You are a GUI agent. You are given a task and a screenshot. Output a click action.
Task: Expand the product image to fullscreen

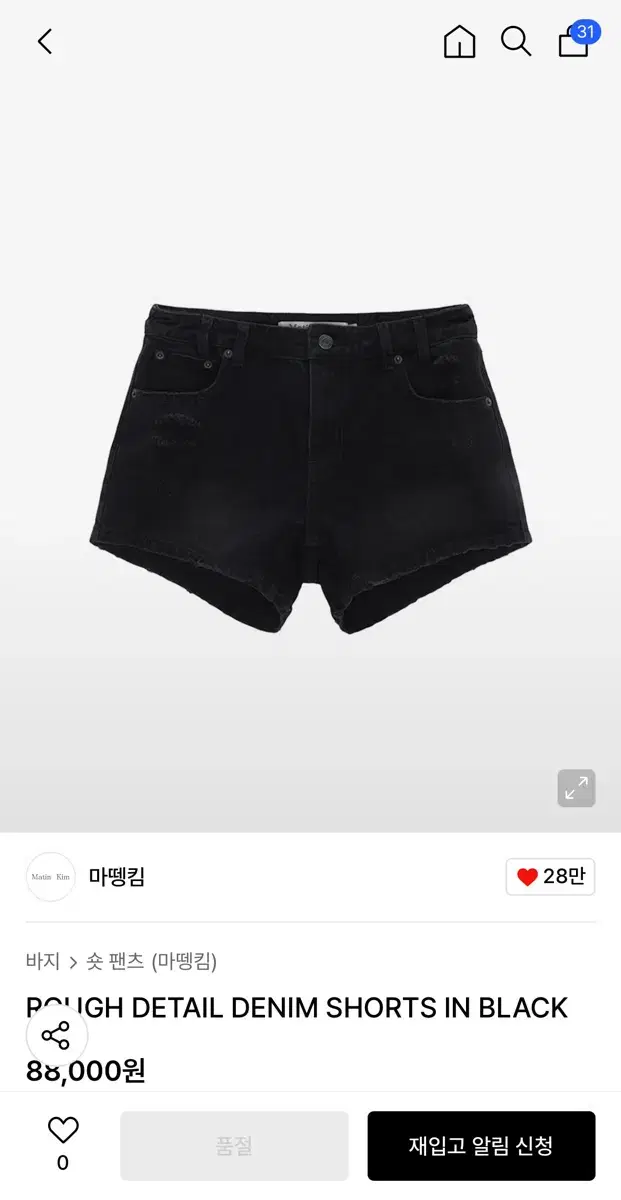[x=576, y=788]
